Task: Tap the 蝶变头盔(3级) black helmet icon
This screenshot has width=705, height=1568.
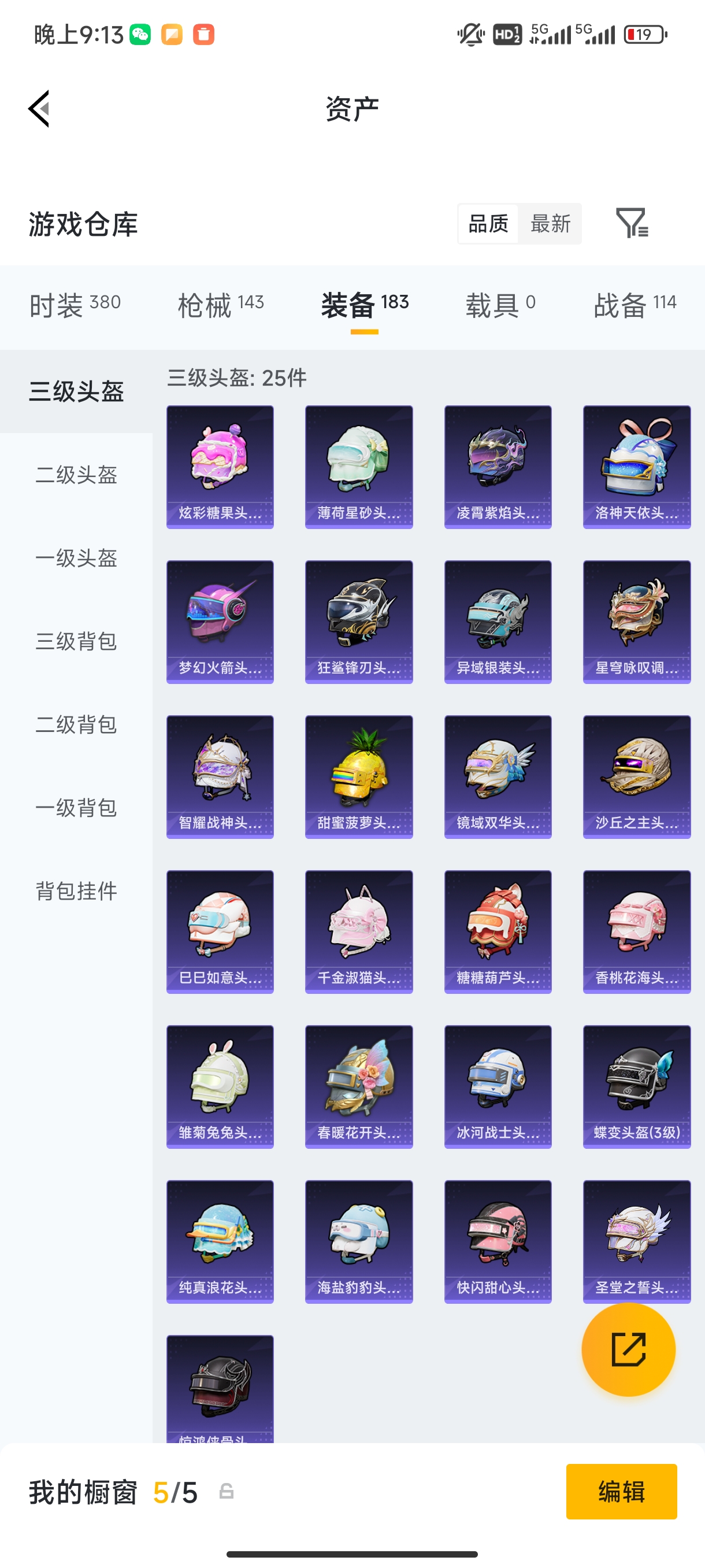Action: pyautogui.click(x=636, y=1087)
